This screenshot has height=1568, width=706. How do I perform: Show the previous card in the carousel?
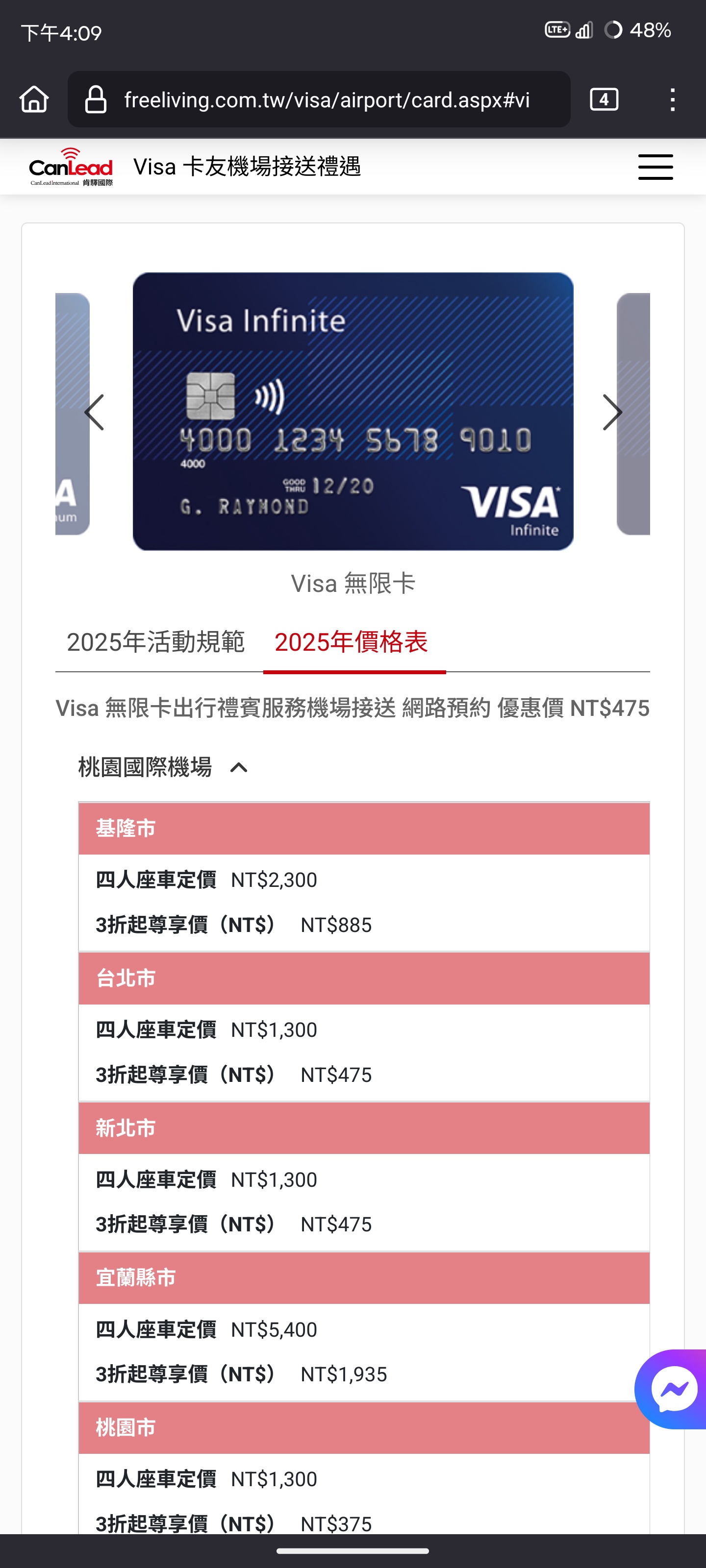coord(95,412)
